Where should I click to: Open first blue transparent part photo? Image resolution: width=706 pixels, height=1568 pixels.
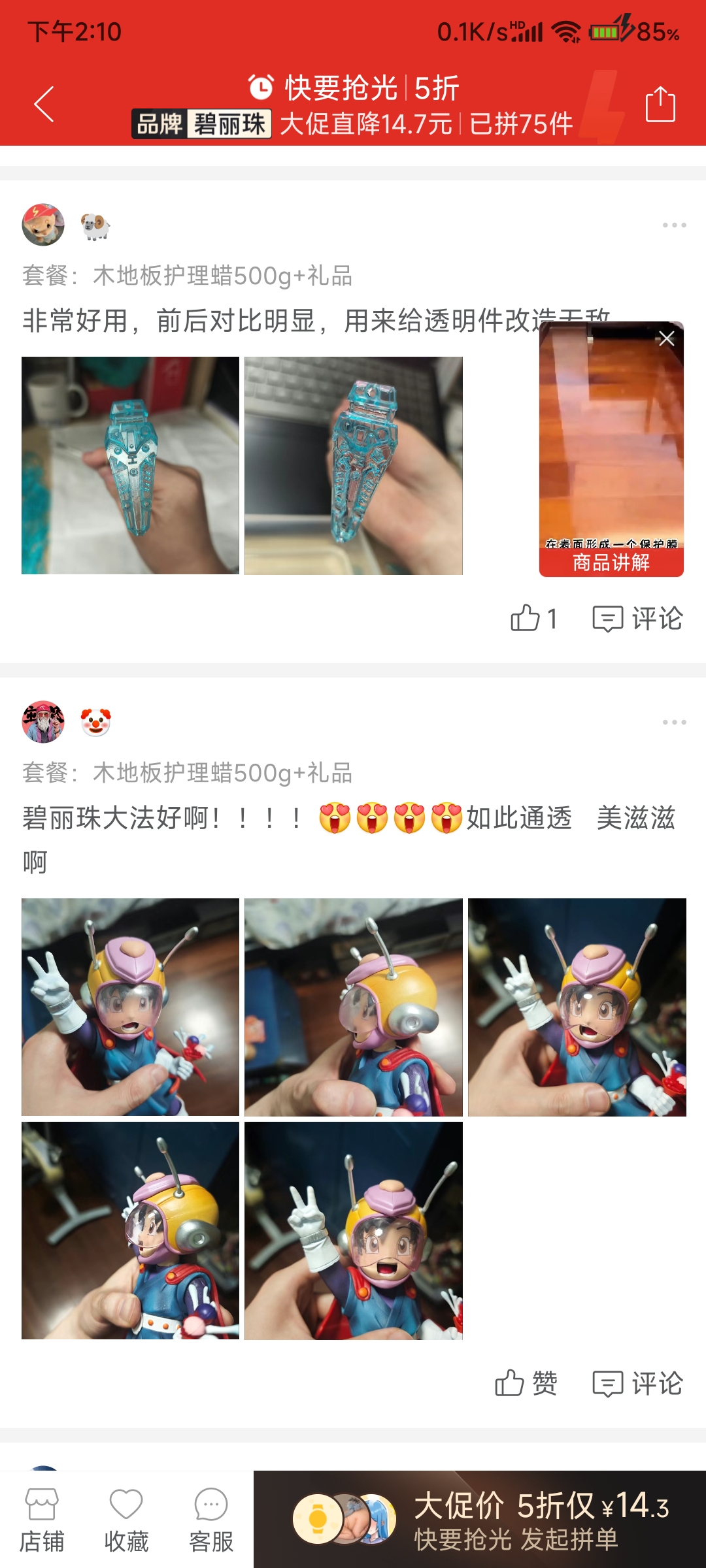click(130, 465)
